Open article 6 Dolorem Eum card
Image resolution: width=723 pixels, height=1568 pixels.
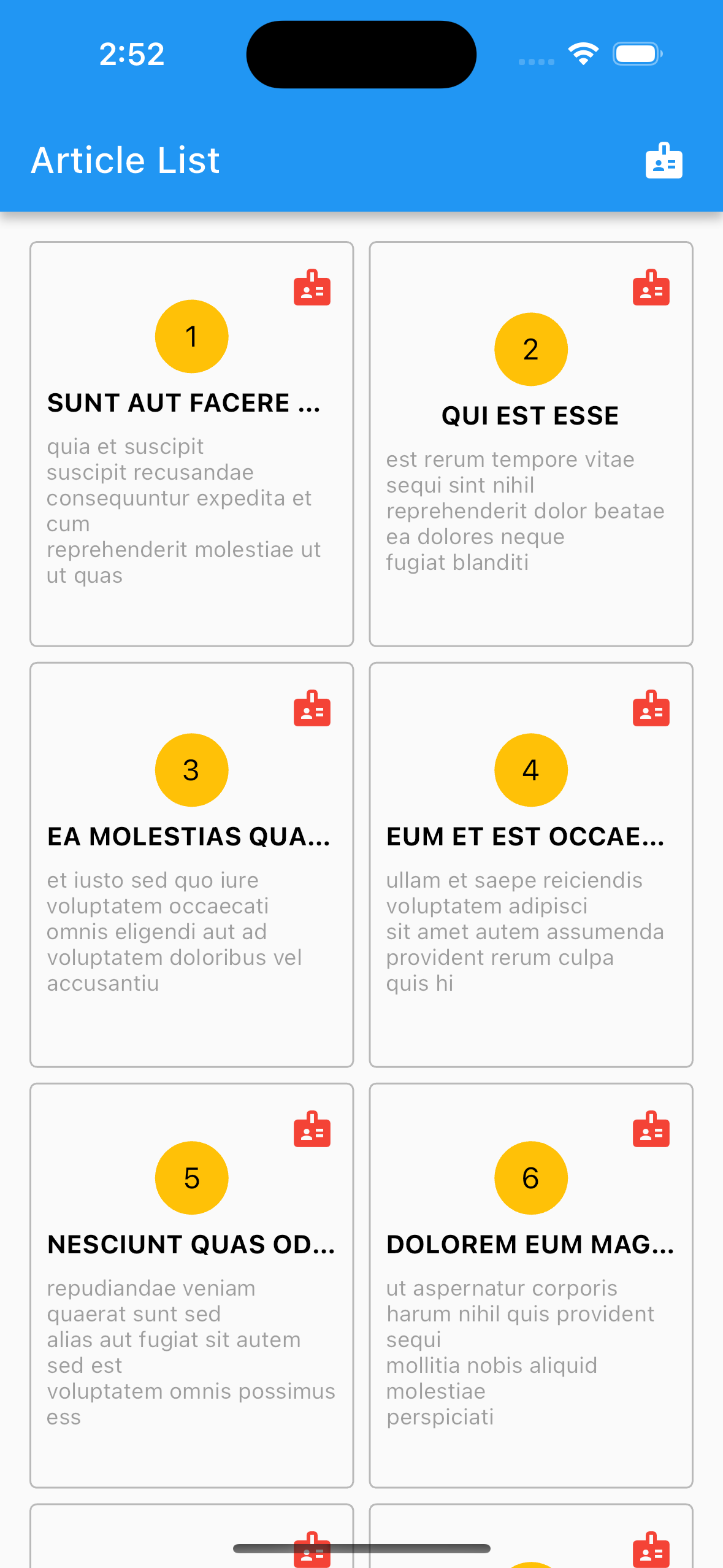click(x=531, y=1286)
